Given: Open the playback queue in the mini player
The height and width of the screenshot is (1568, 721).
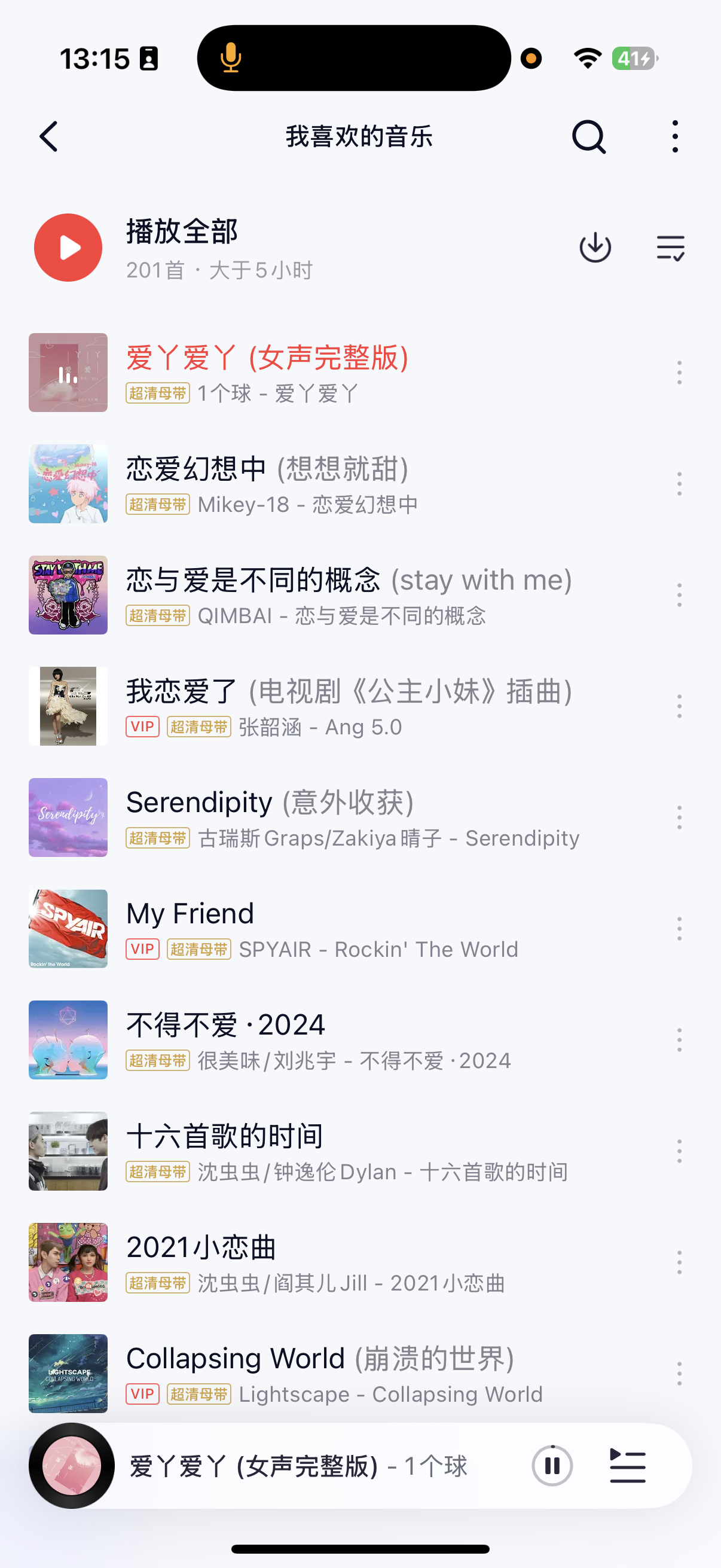Looking at the screenshot, I should coord(627,1466).
